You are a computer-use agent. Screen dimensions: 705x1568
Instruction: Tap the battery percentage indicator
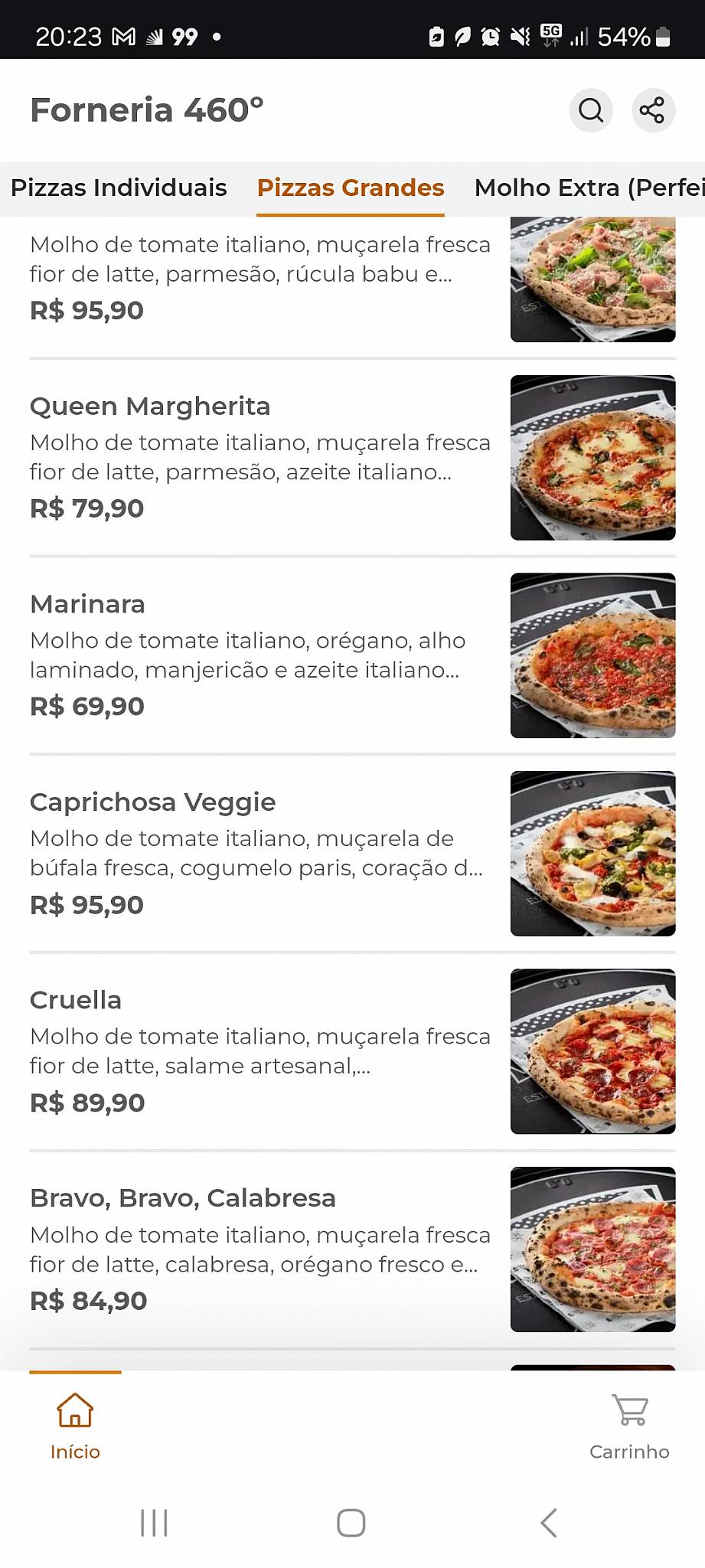622,37
